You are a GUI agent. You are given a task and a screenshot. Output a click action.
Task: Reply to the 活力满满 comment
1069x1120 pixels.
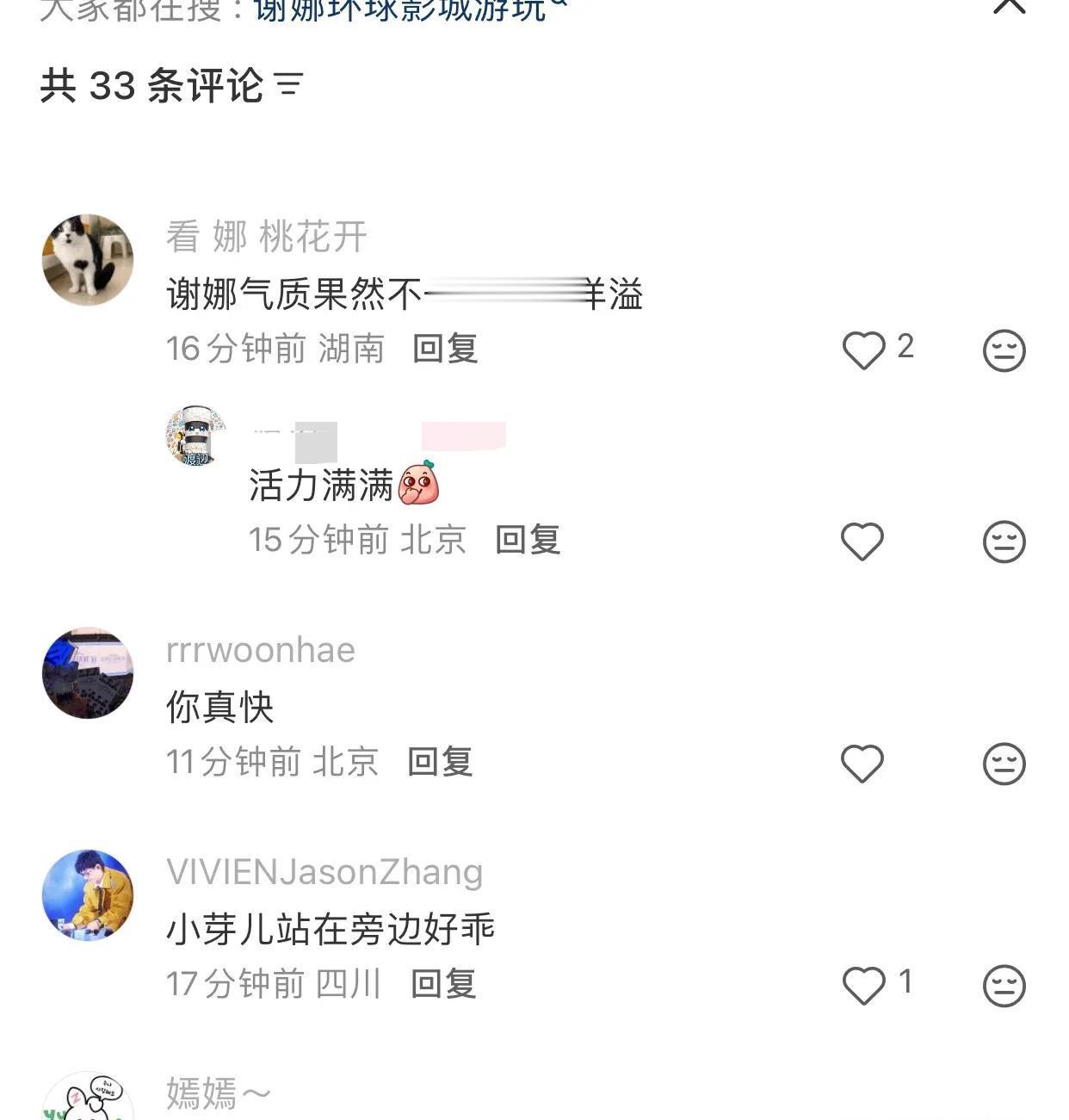pos(528,540)
